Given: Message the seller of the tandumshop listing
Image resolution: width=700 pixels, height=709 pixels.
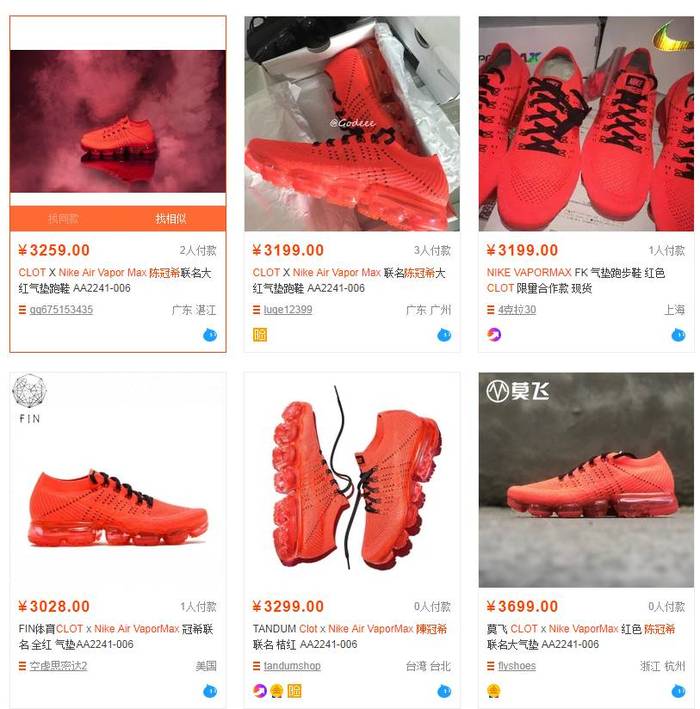Looking at the screenshot, I should 444,691.
